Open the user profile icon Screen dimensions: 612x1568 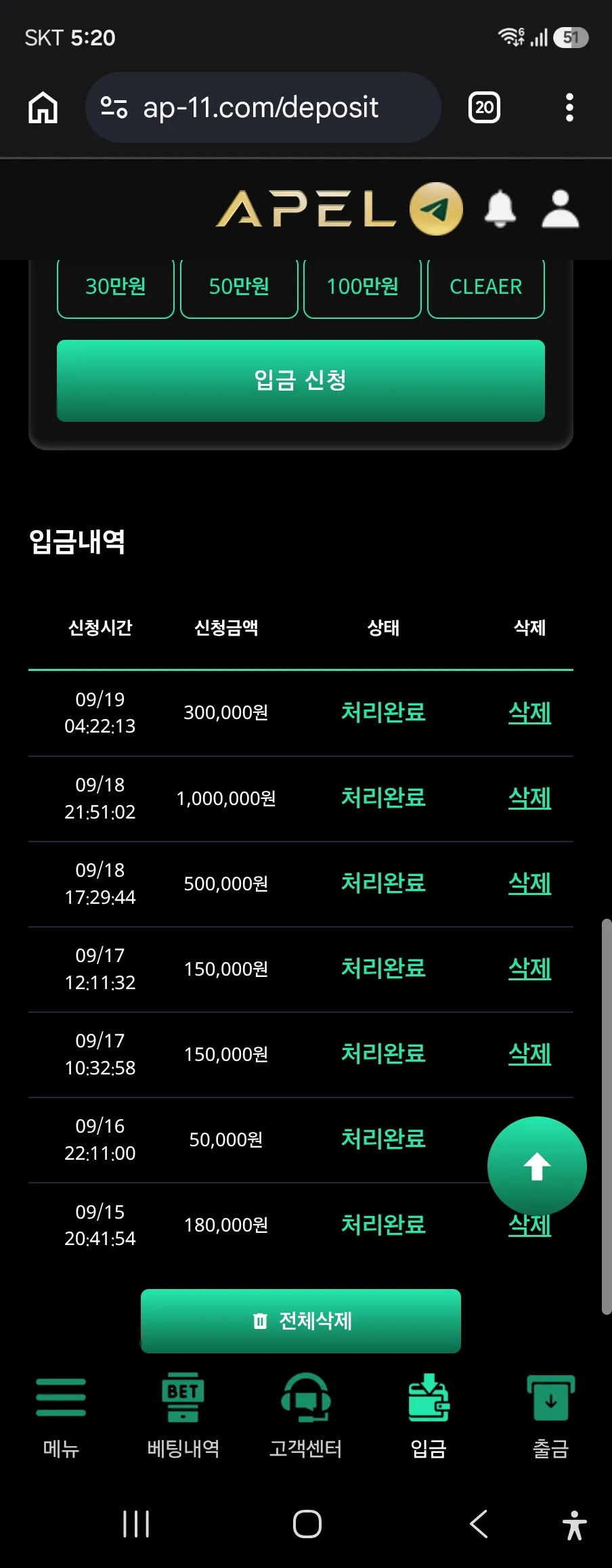coord(561,209)
